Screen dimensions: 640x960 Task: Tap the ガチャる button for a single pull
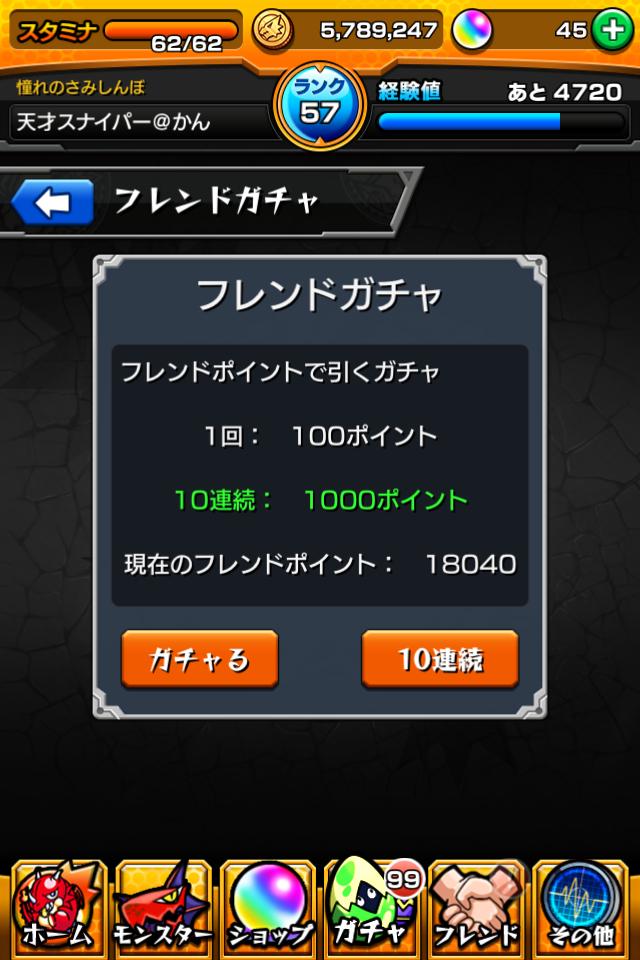point(200,659)
